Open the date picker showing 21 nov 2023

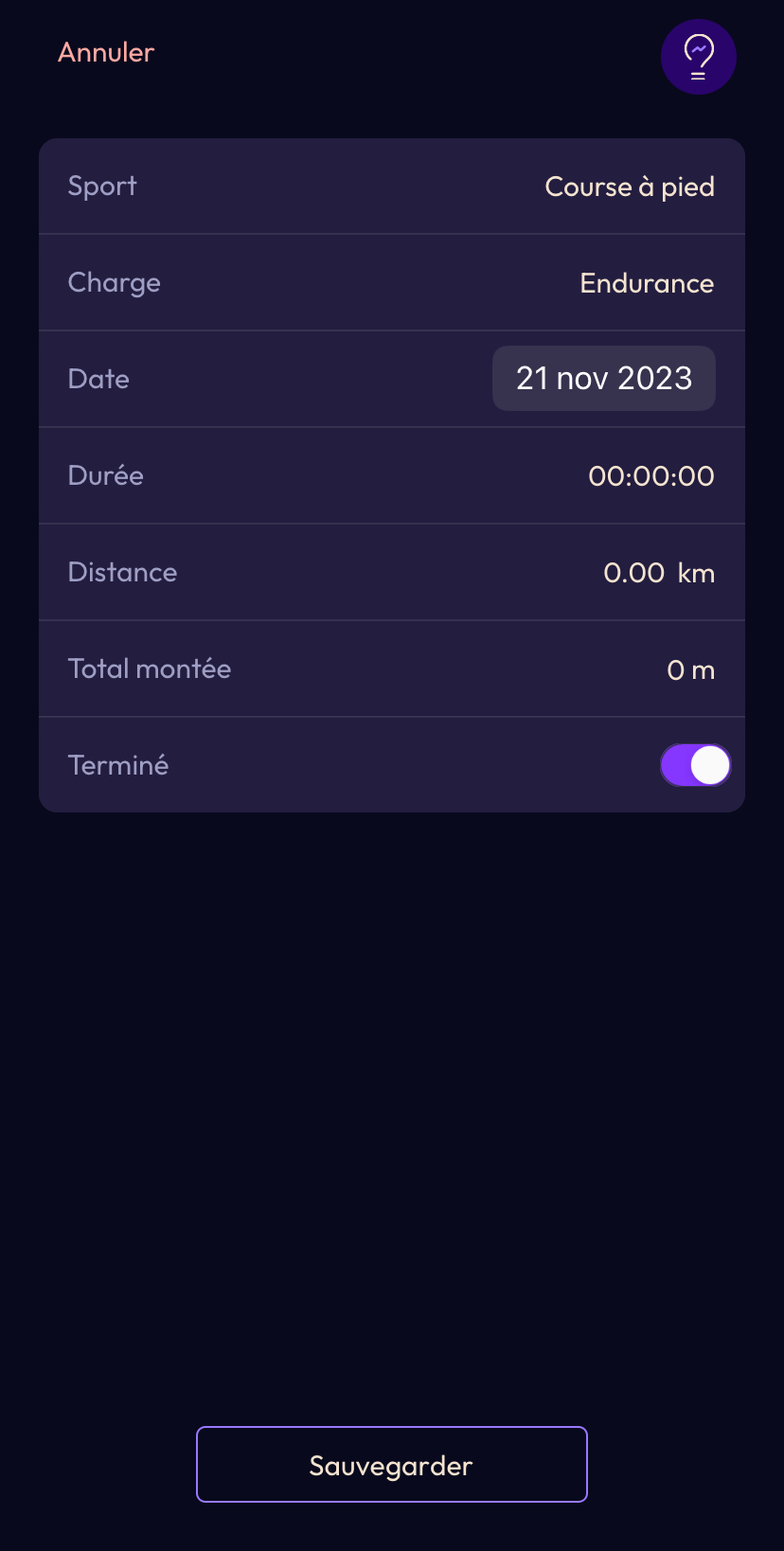tap(604, 379)
